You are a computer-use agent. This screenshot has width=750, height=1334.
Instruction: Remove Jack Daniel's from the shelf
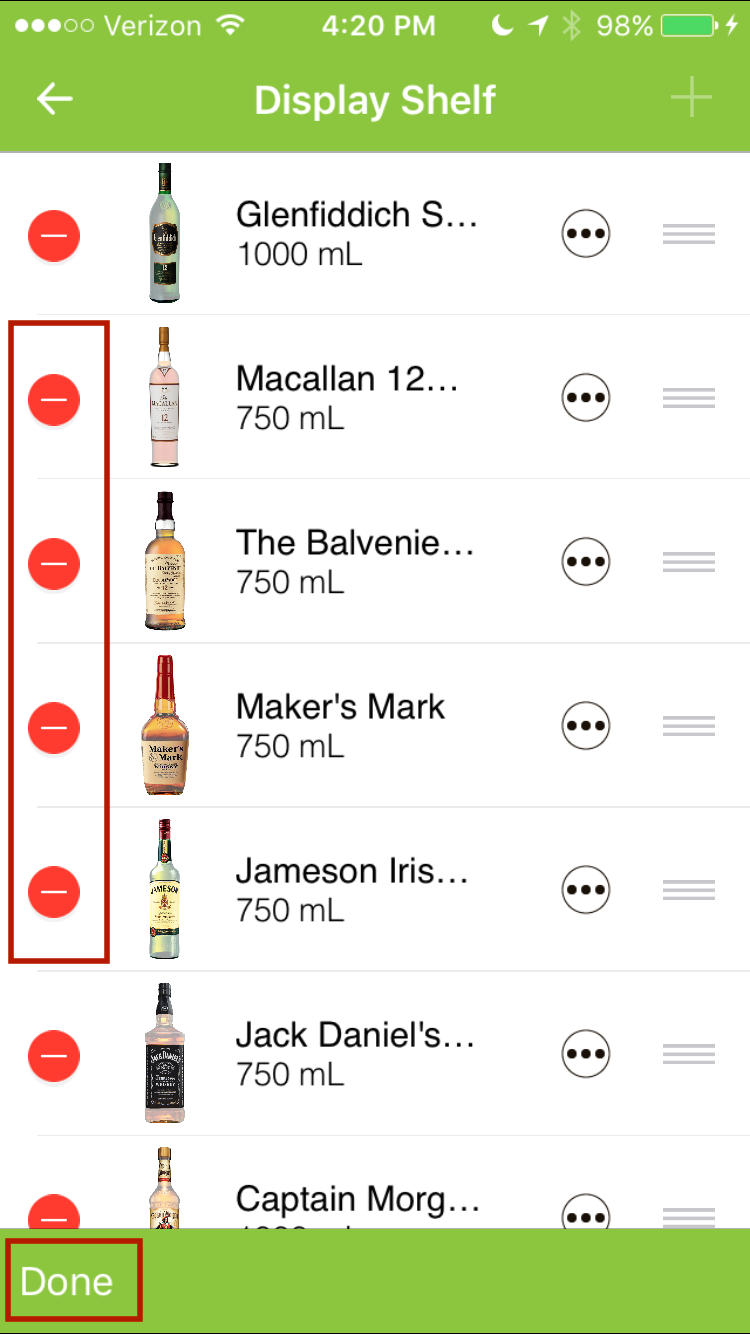pyautogui.click(x=54, y=1055)
